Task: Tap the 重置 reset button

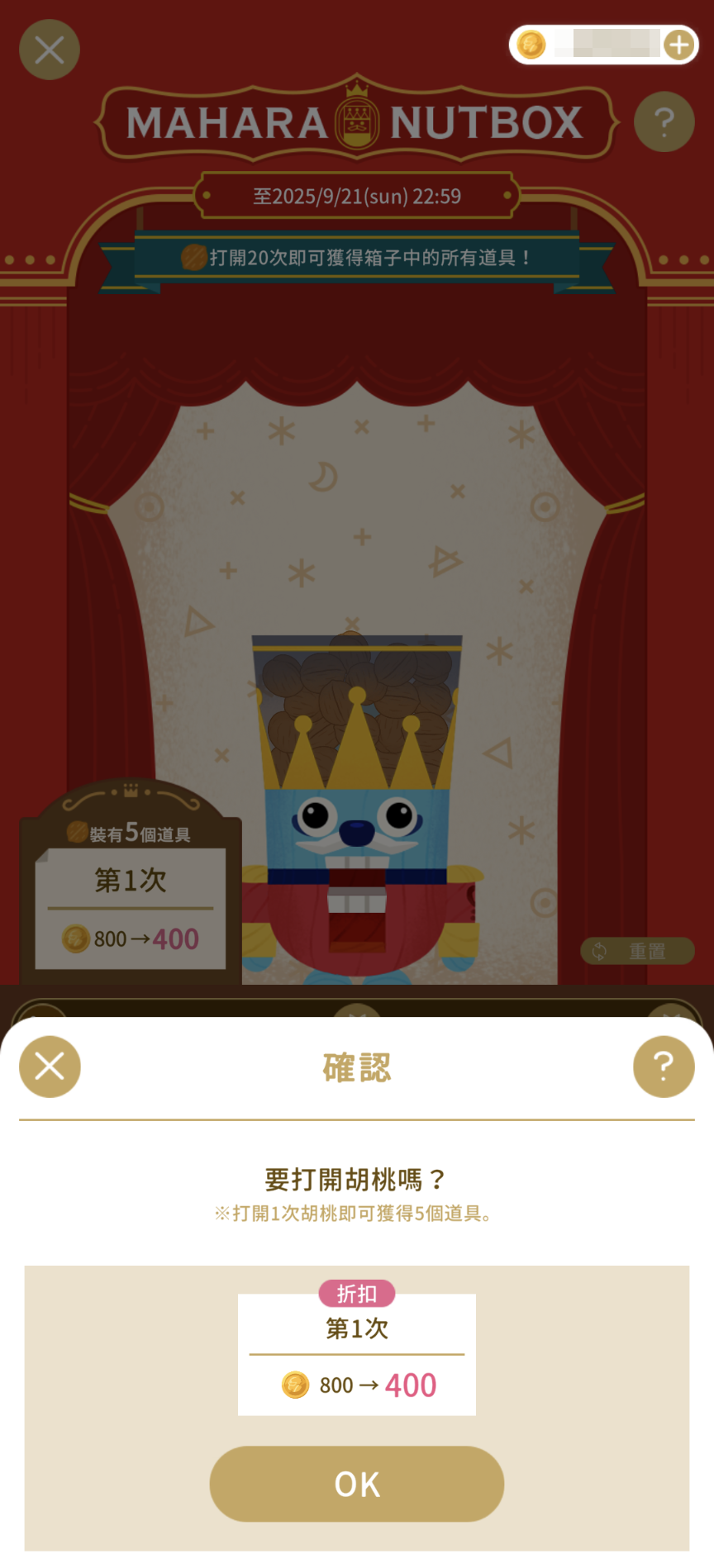Action: click(636, 951)
